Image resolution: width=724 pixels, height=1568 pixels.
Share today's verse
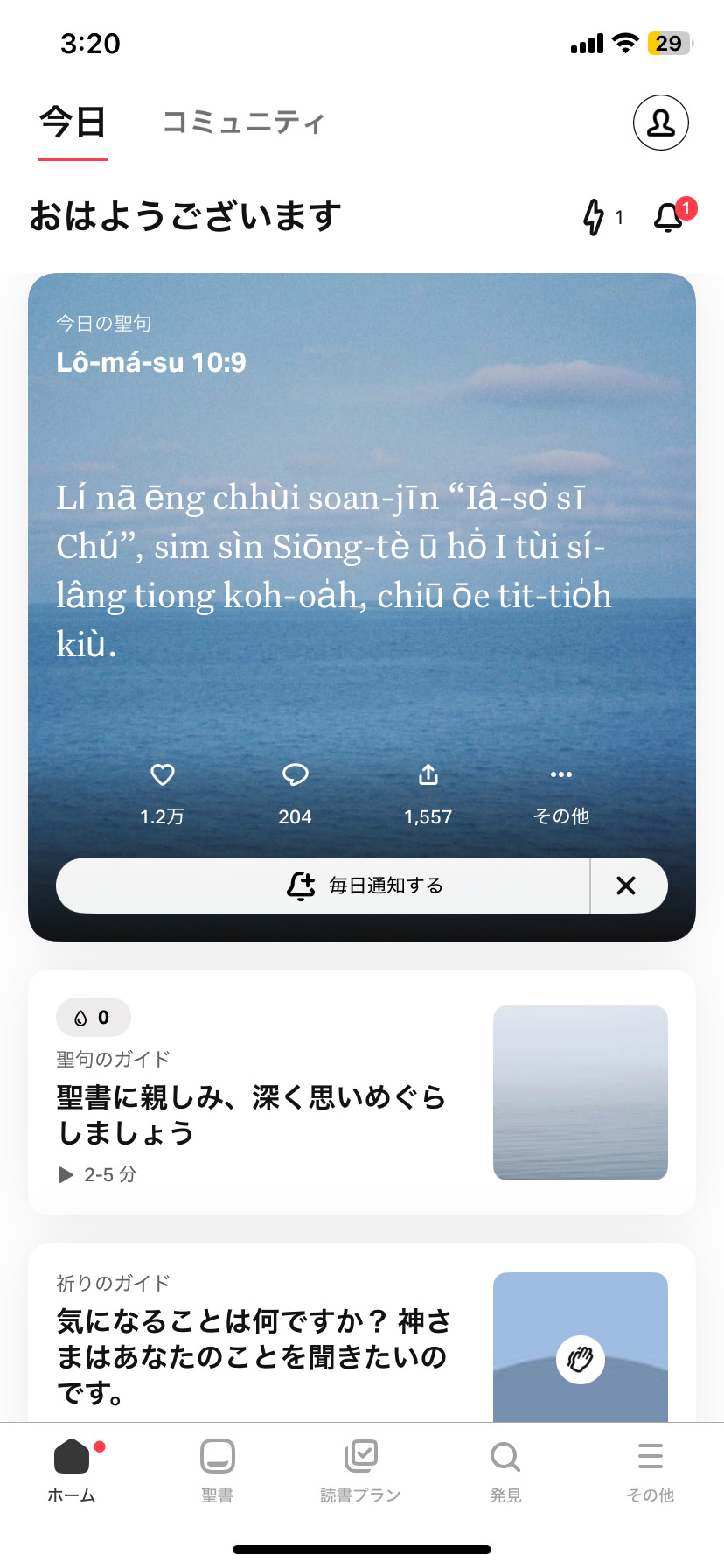click(x=428, y=775)
